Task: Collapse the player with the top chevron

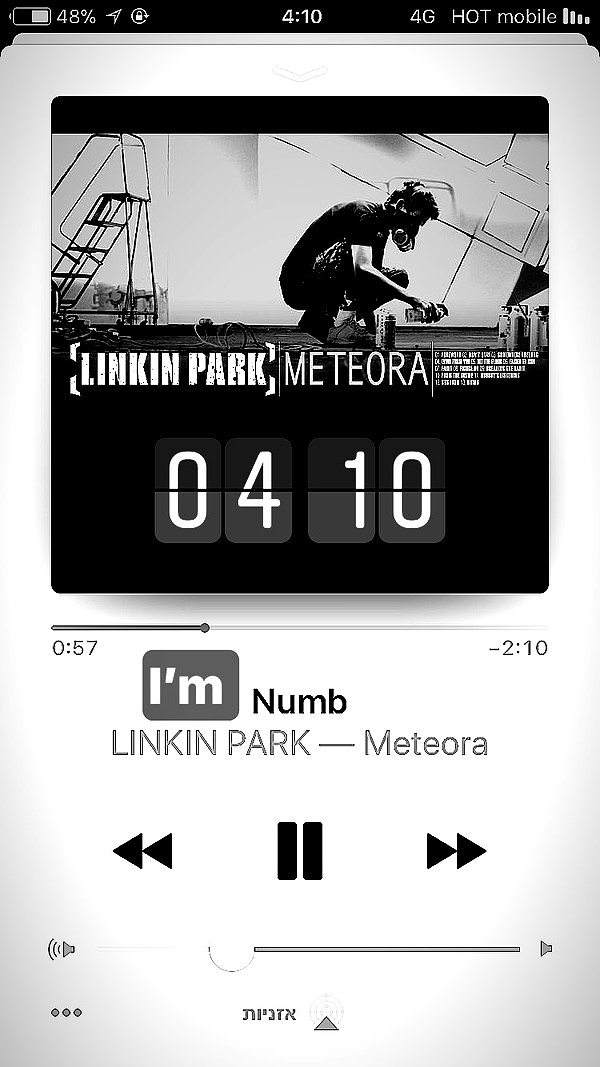Action: tap(300, 73)
